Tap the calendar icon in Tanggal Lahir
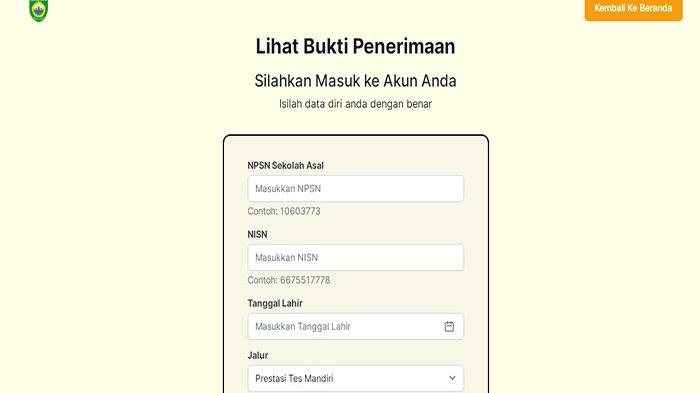Image resolution: width=700 pixels, height=393 pixels. (449, 326)
